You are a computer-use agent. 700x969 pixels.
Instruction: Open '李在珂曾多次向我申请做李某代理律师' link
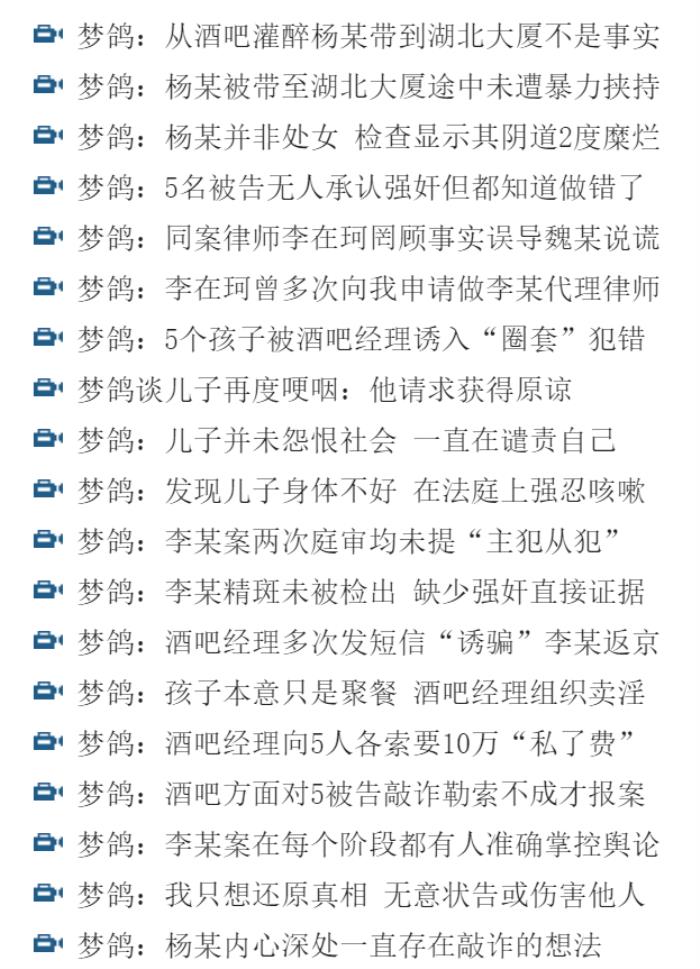[368, 288]
